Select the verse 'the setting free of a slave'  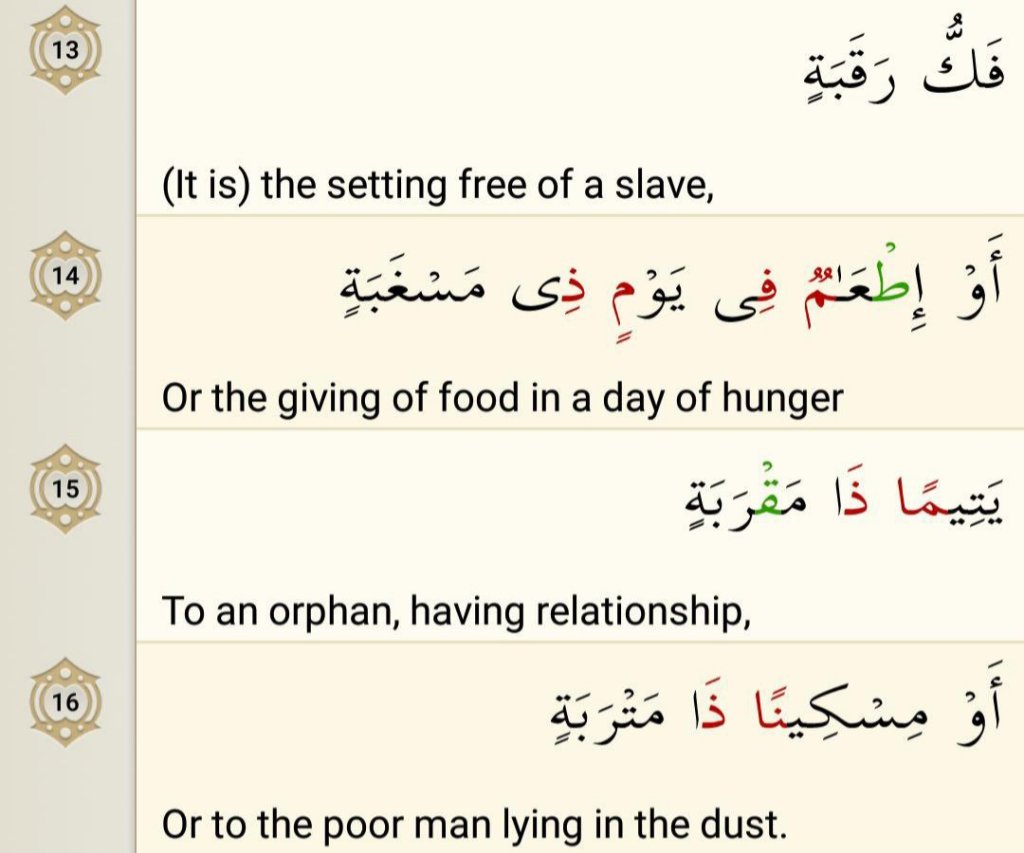(437, 186)
